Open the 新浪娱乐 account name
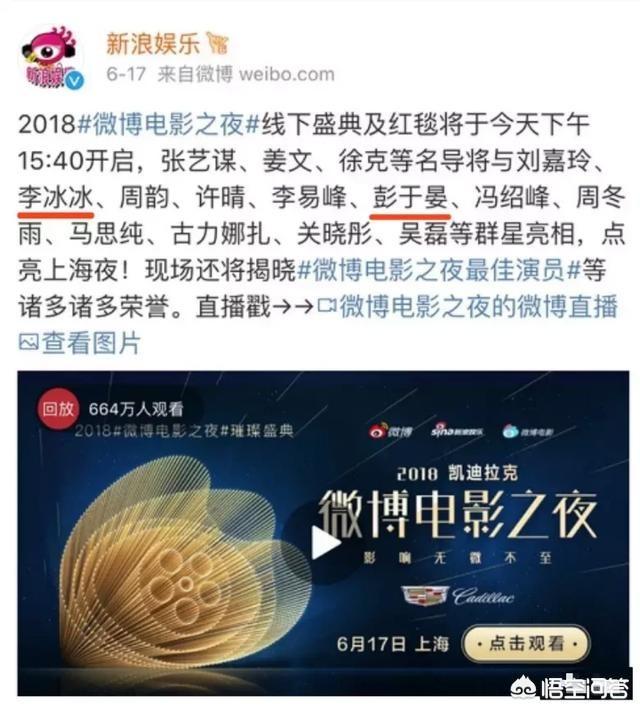This screenshot has width=640, height=711. click(151, 42)
